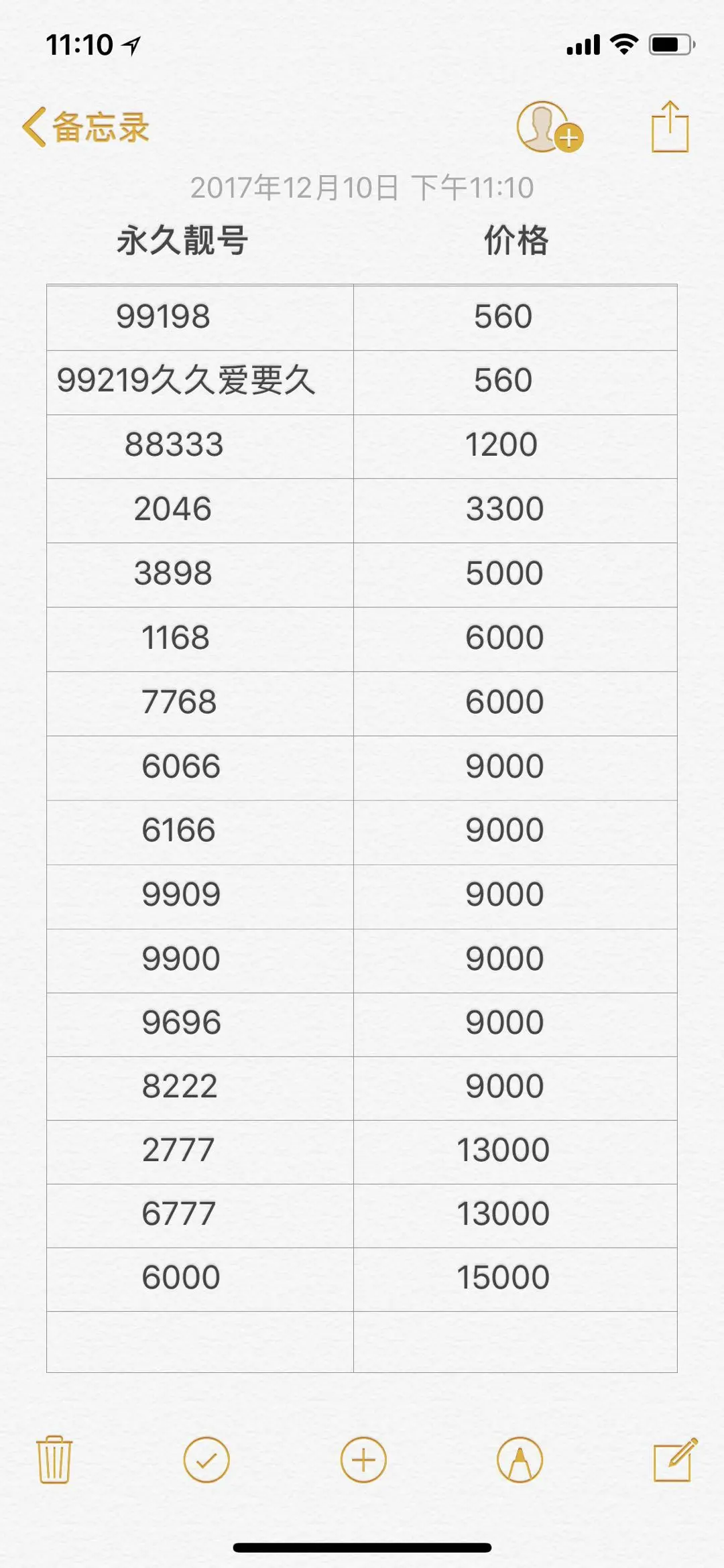Start sketching with the pen icon

[520, 1459]
